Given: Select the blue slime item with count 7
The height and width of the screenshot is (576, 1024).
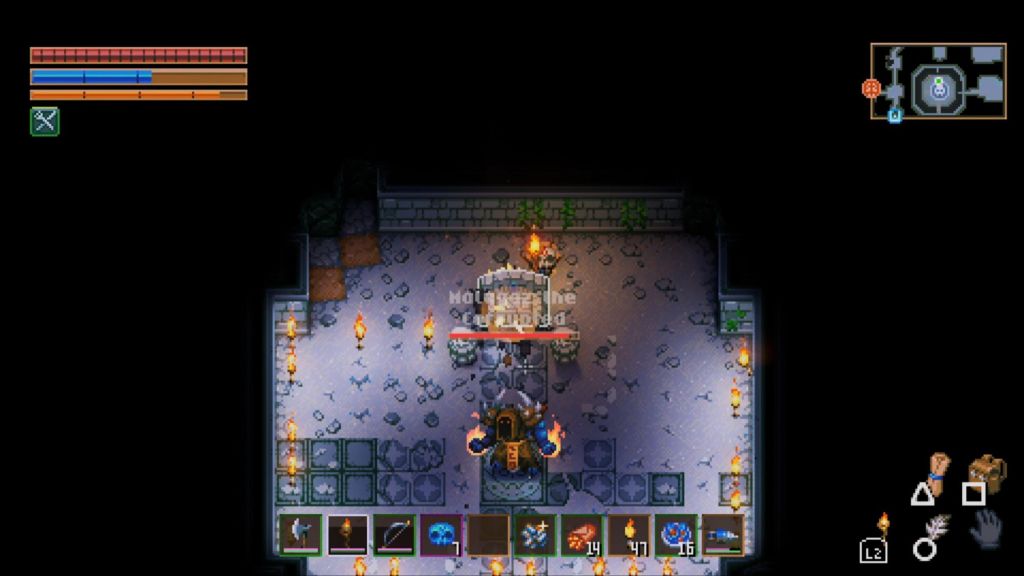Looking at the screenshot, I should [441, 534].
